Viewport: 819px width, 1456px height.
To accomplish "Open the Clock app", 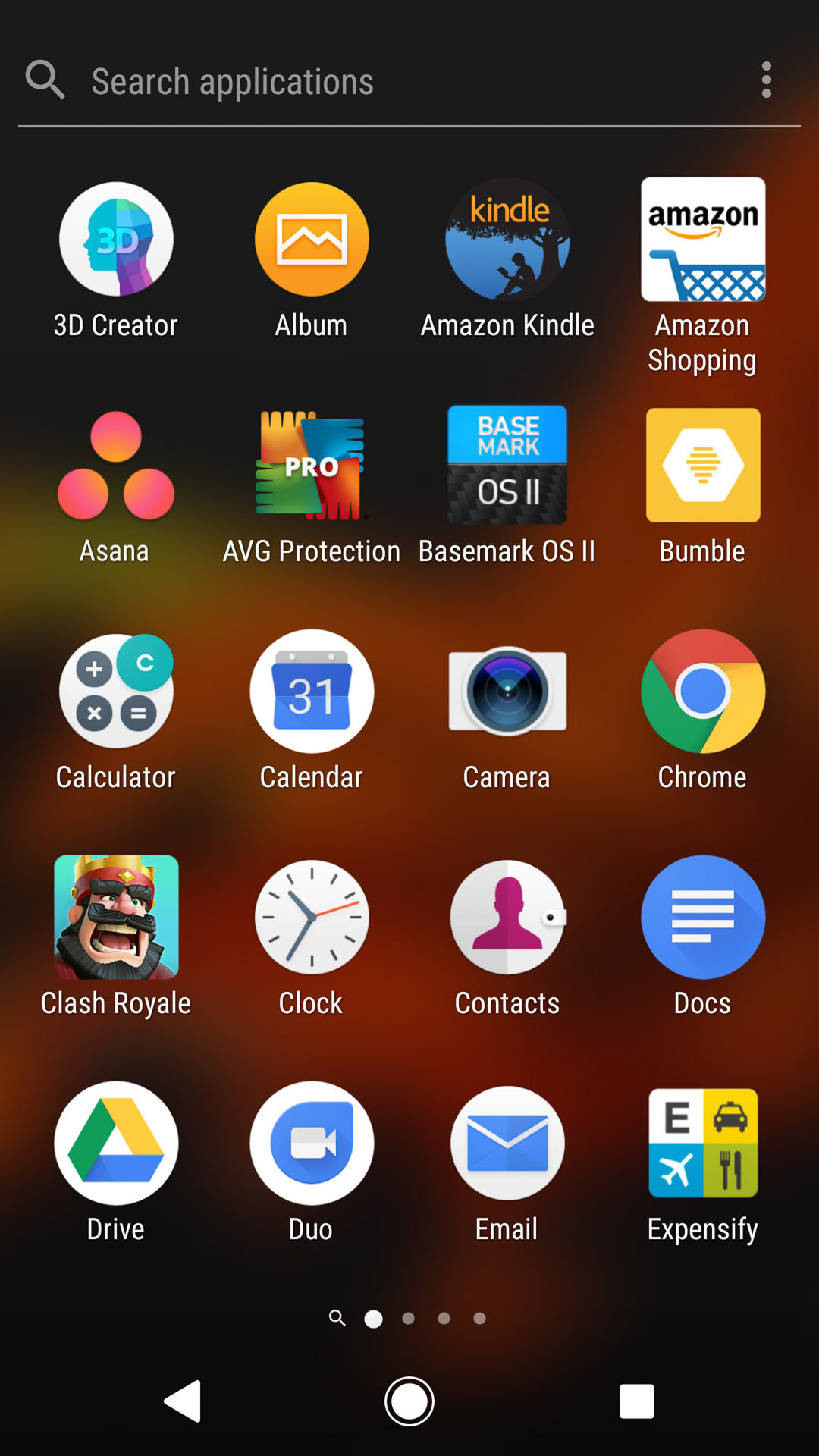I will (x=312, y=918).
